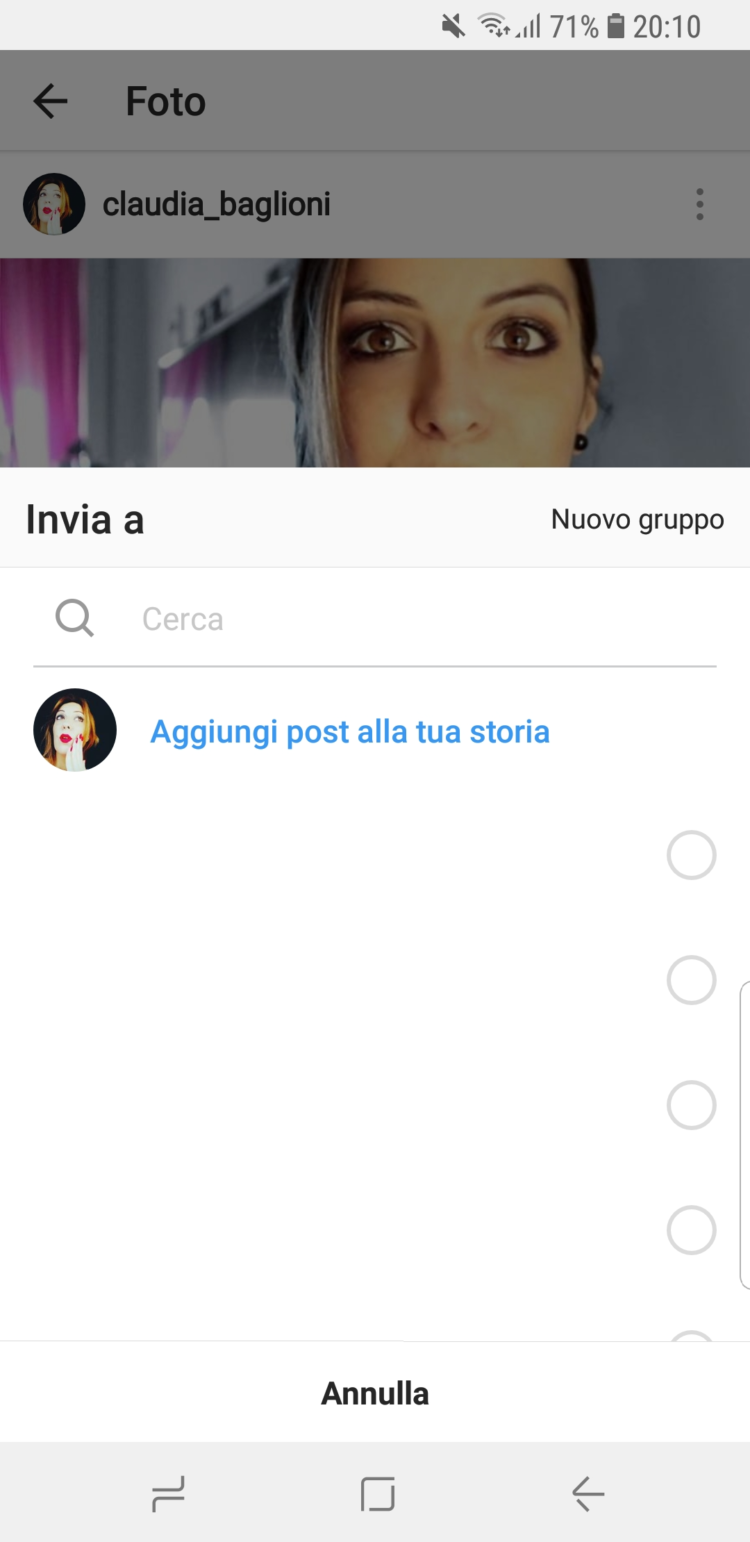Viewport: 750px width, 1542px height.
Task: Tap the system home button
Action: point(378,1494)
